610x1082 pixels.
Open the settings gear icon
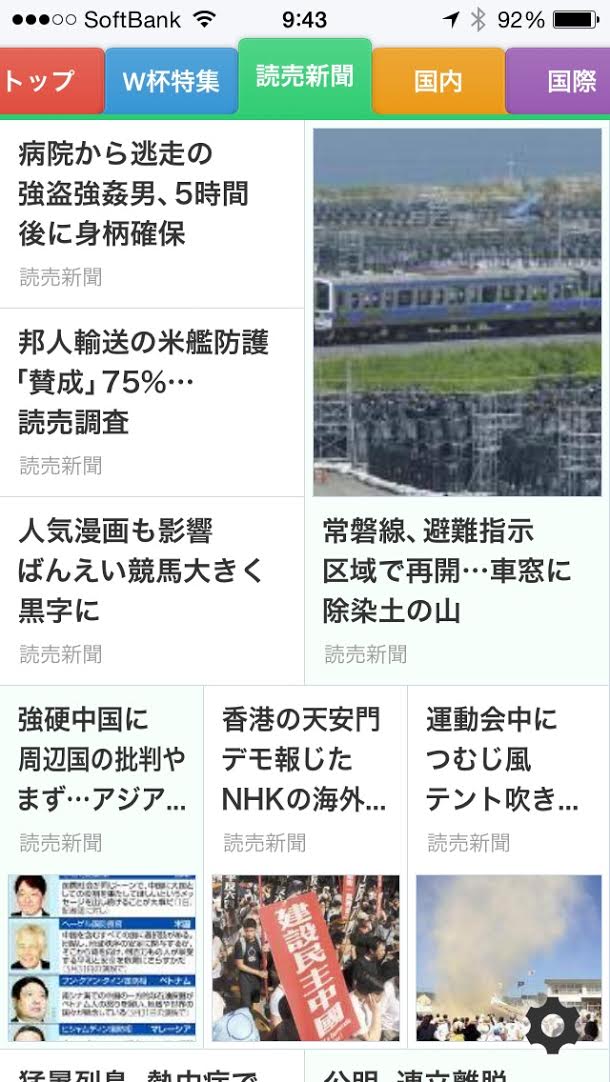552,1025
